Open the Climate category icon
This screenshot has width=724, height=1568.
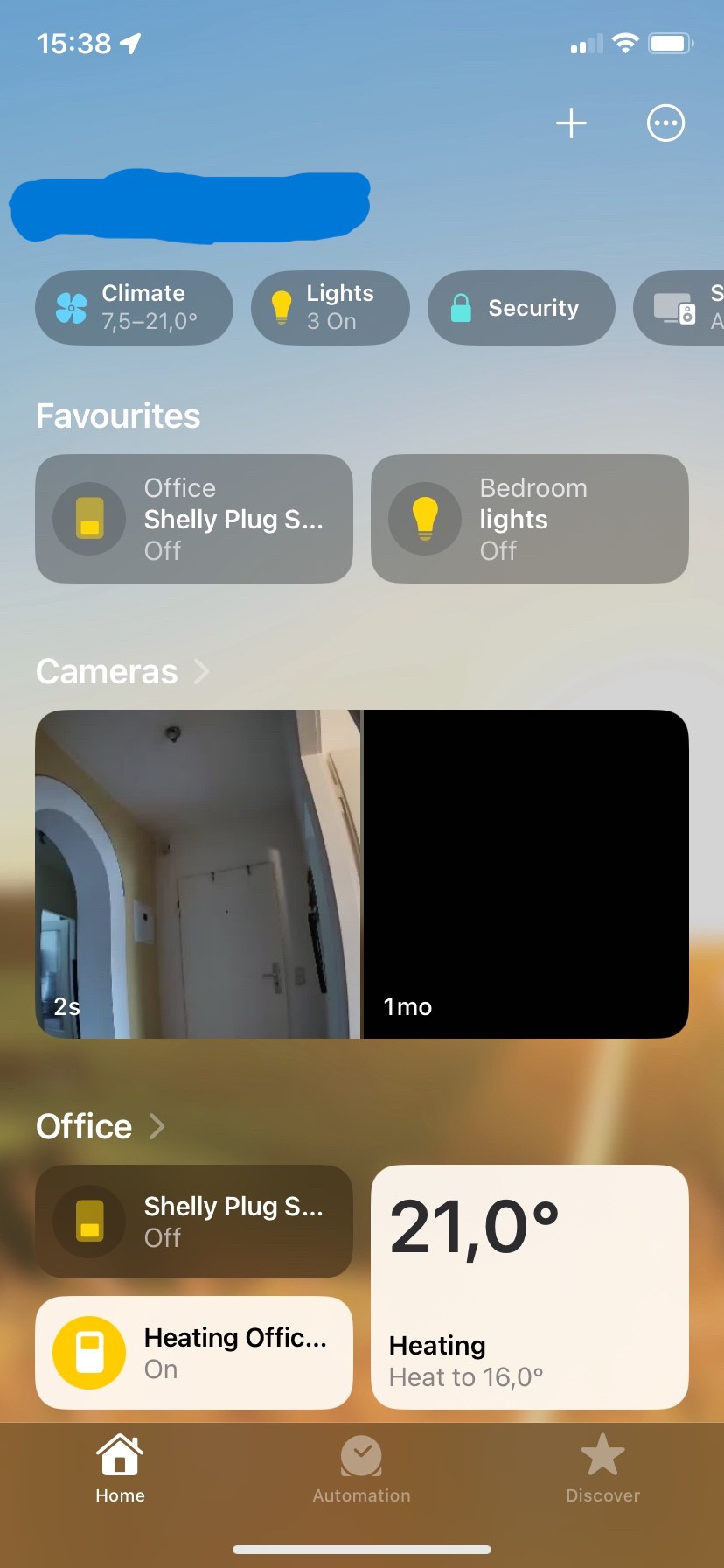click(x=71, y=308)
